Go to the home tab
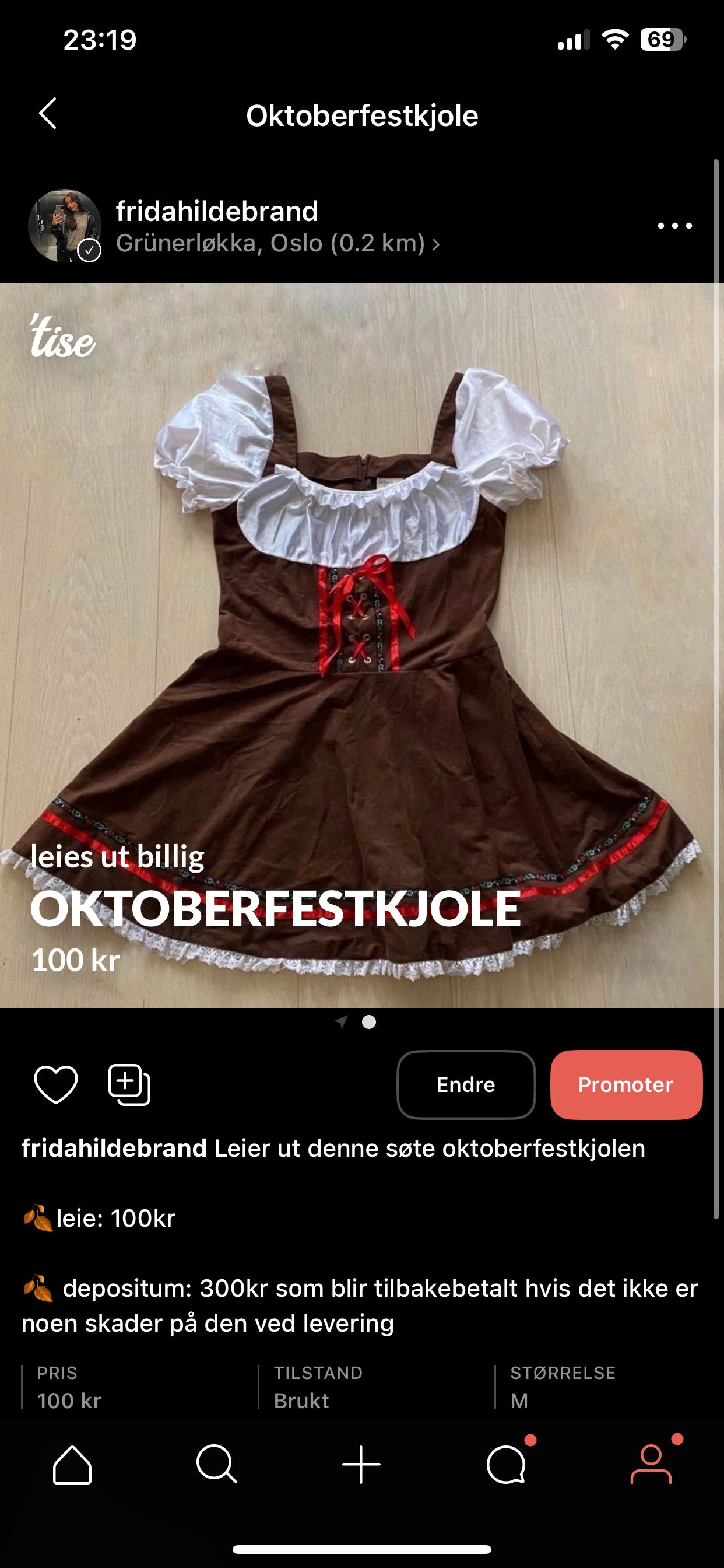 click(x=72, y=1465)
